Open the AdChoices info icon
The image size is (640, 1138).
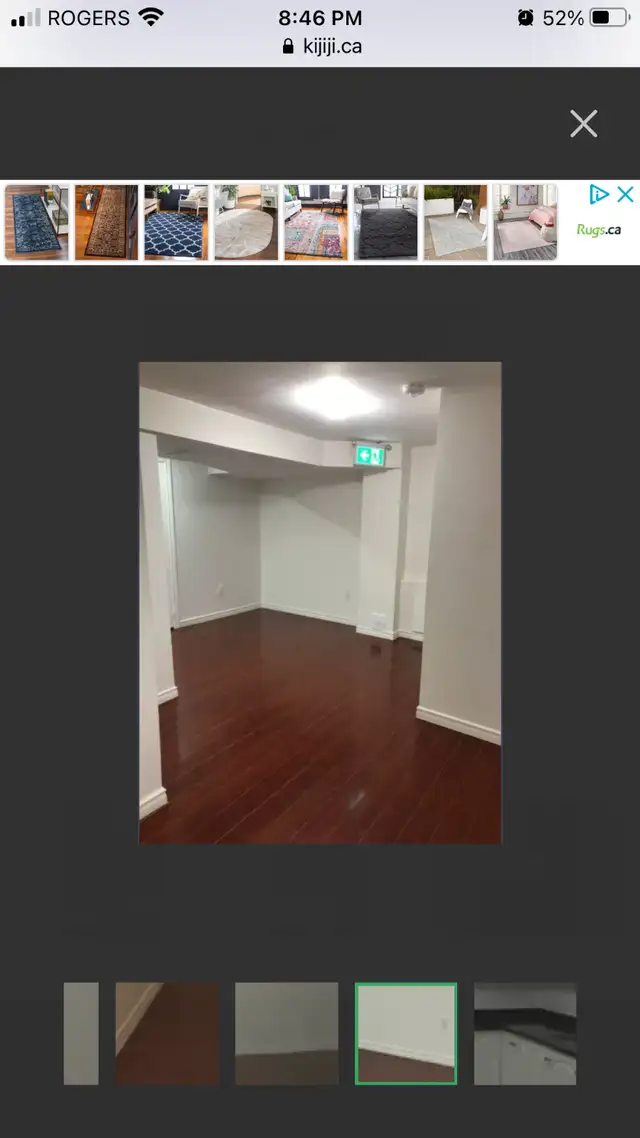(599, 194)
